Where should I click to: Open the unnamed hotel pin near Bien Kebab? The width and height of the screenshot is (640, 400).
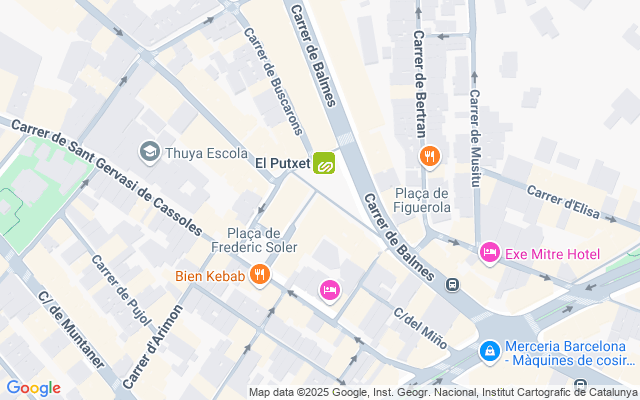[329, 291]
